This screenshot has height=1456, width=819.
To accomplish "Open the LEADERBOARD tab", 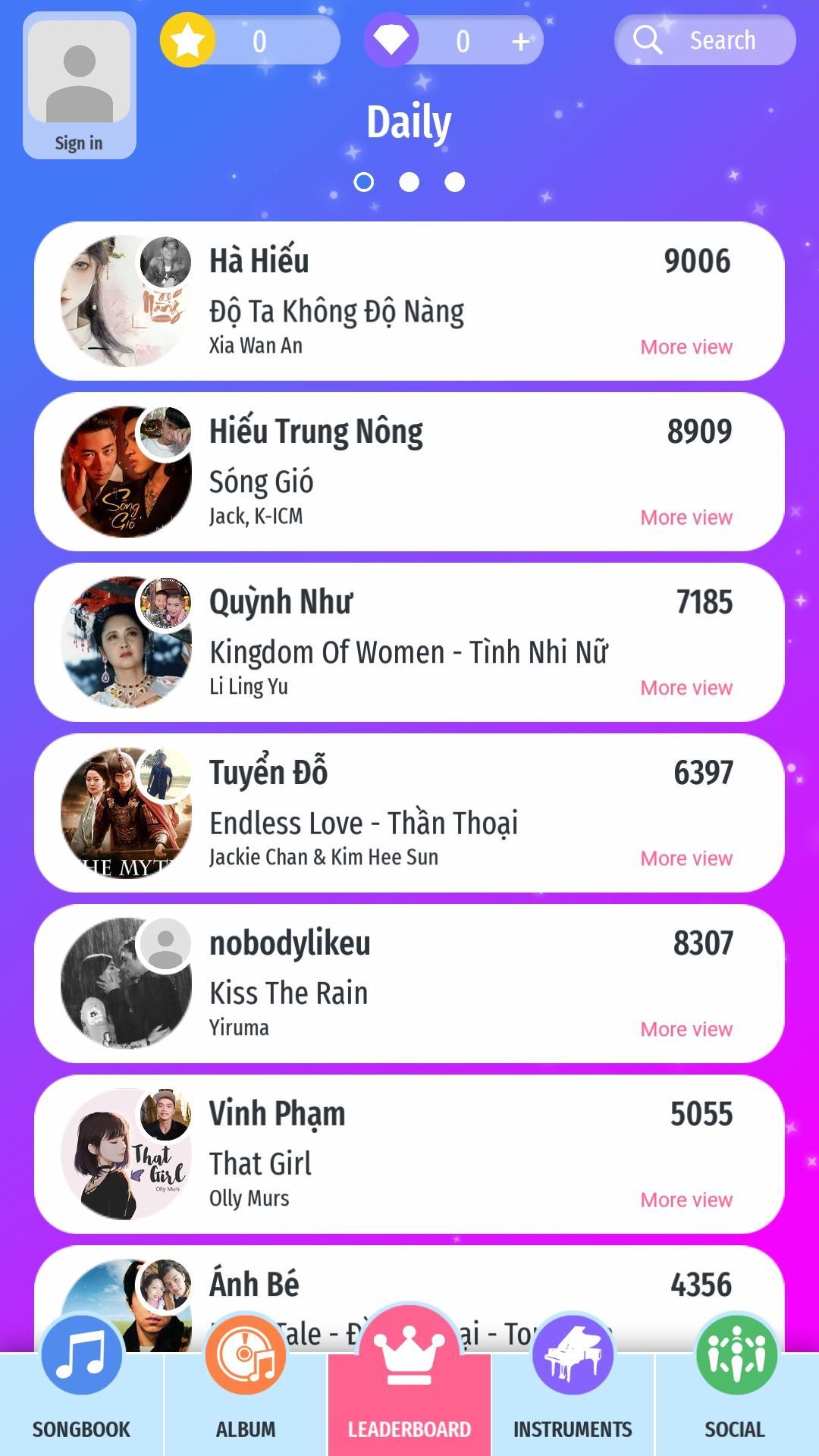I will pos(409,1429).
